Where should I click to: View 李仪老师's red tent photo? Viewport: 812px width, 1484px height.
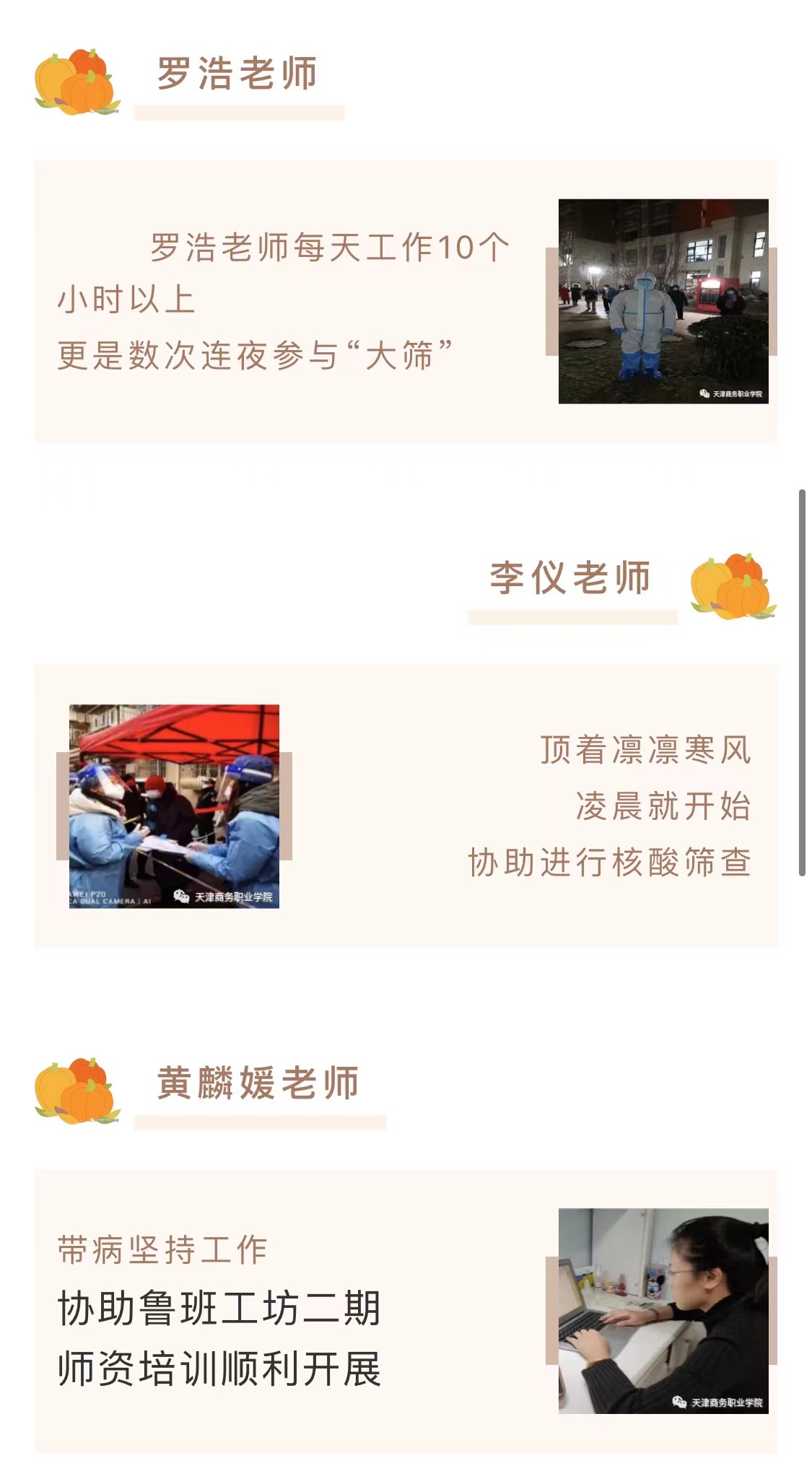[x=174, y=806]
